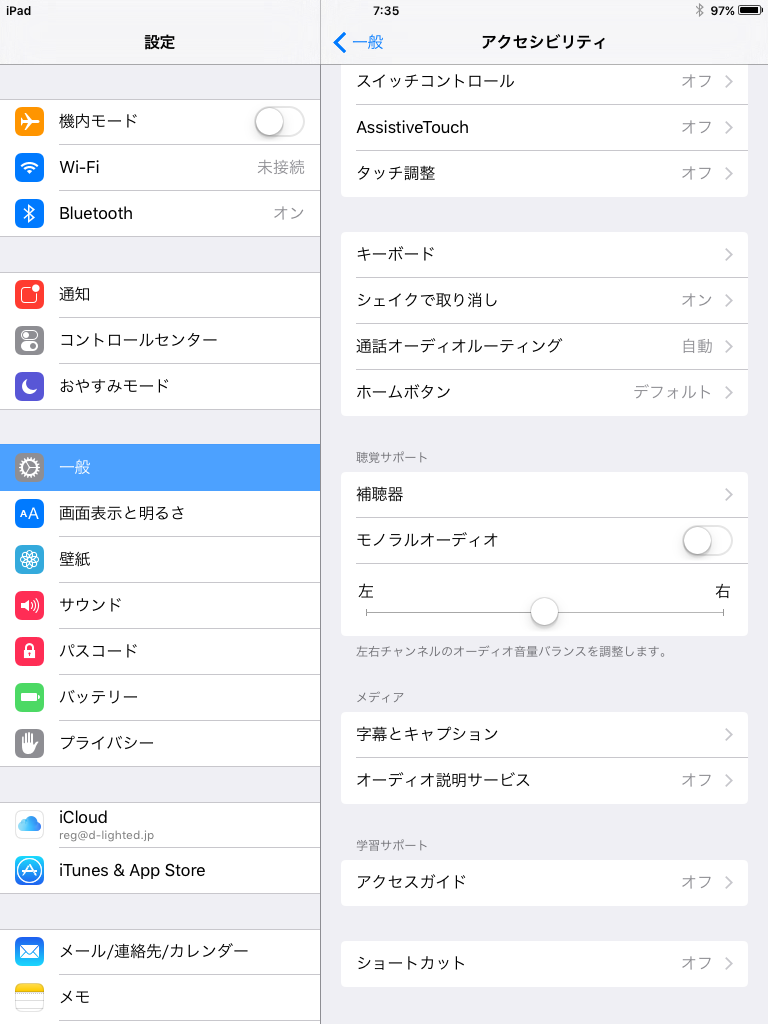
Task: Open スイッチコントロール option
Action: point(544,82)
